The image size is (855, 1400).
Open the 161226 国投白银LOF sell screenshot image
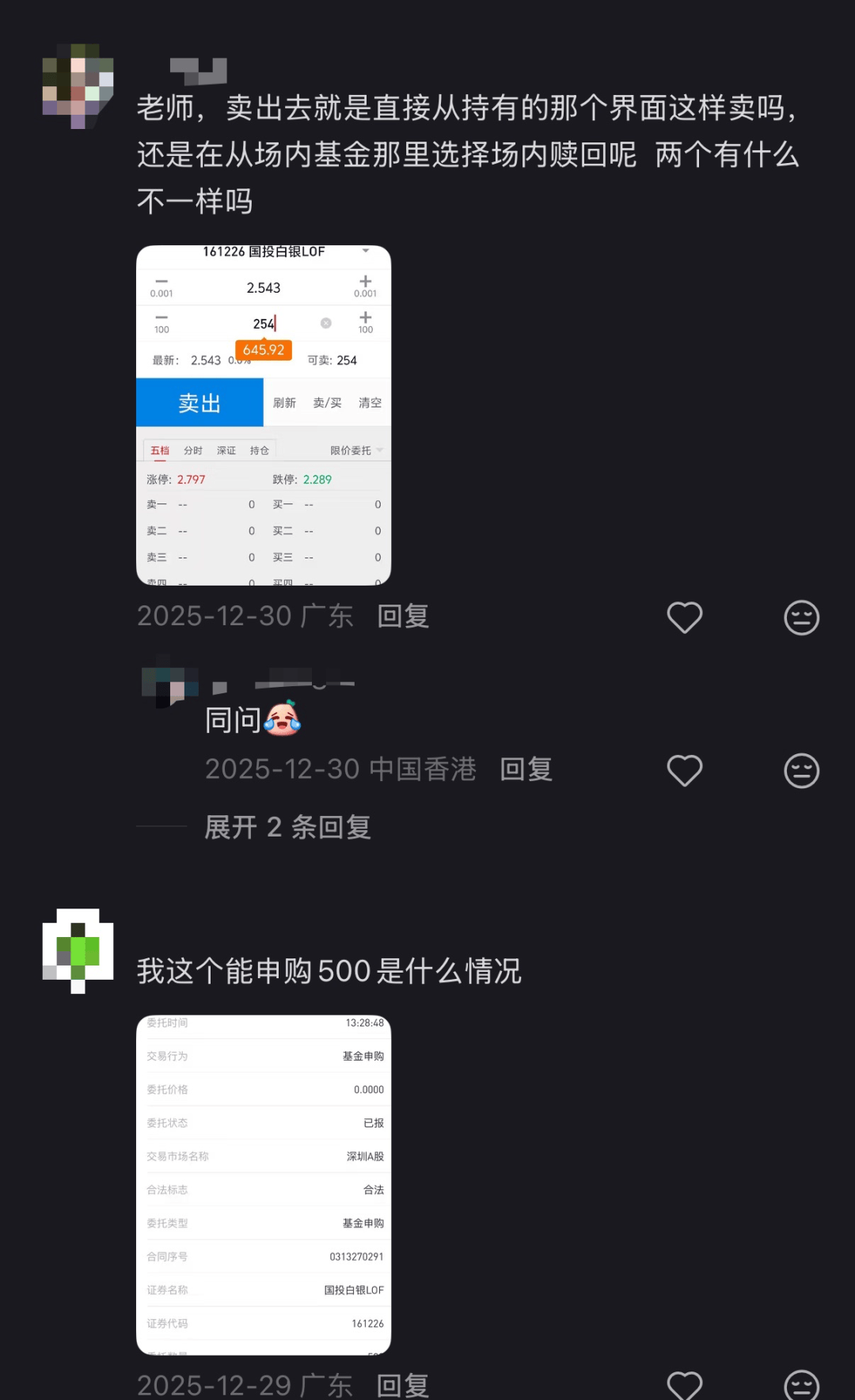tap(264, 415)
